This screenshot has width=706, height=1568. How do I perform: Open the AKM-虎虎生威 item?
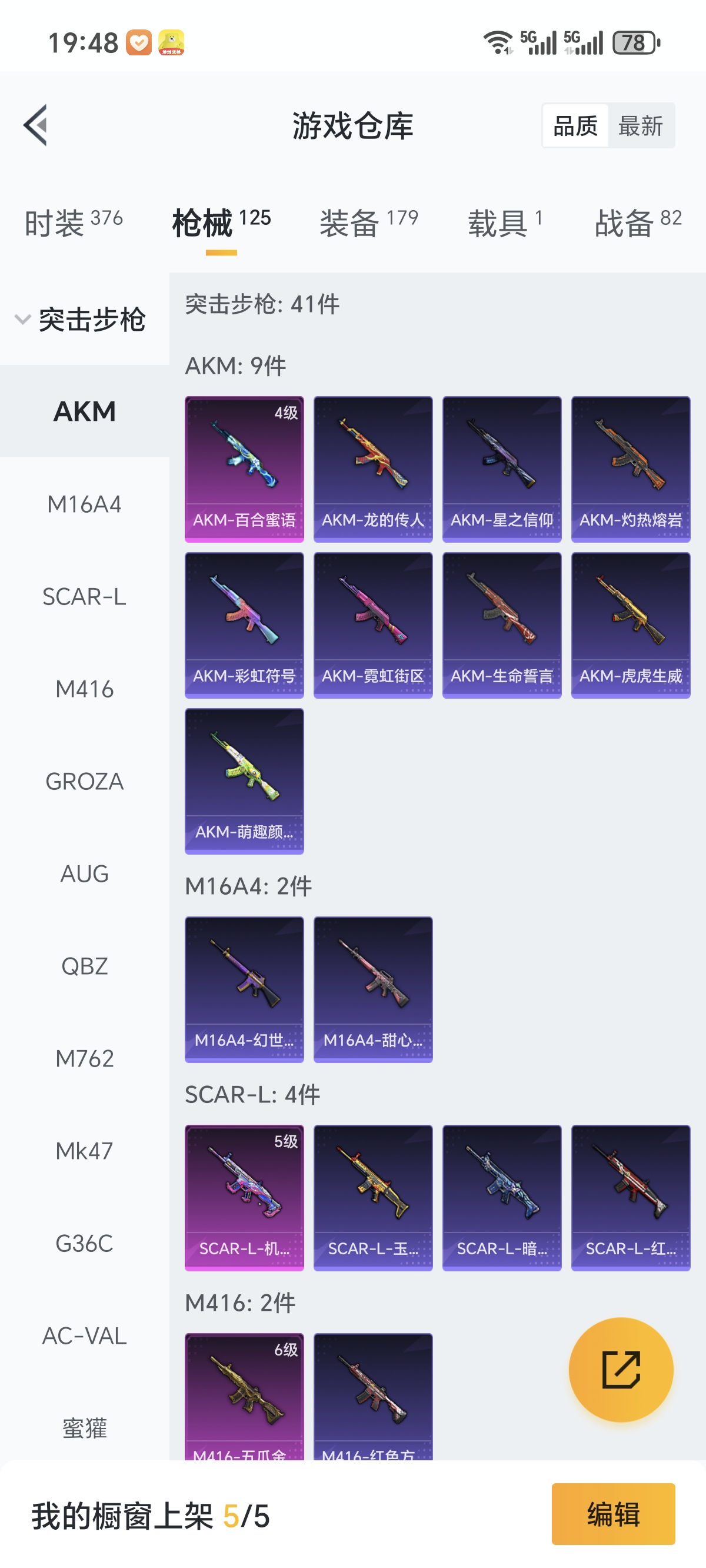[631, 624]
